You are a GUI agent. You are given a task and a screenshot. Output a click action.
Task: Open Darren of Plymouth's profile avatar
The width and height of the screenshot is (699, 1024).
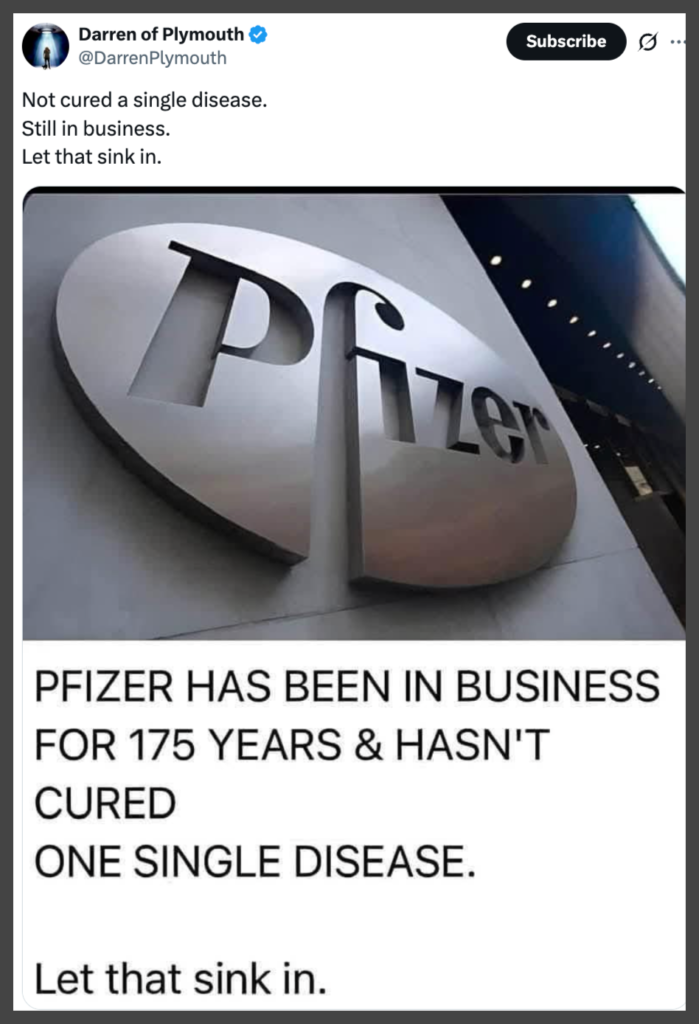[45, 46]
